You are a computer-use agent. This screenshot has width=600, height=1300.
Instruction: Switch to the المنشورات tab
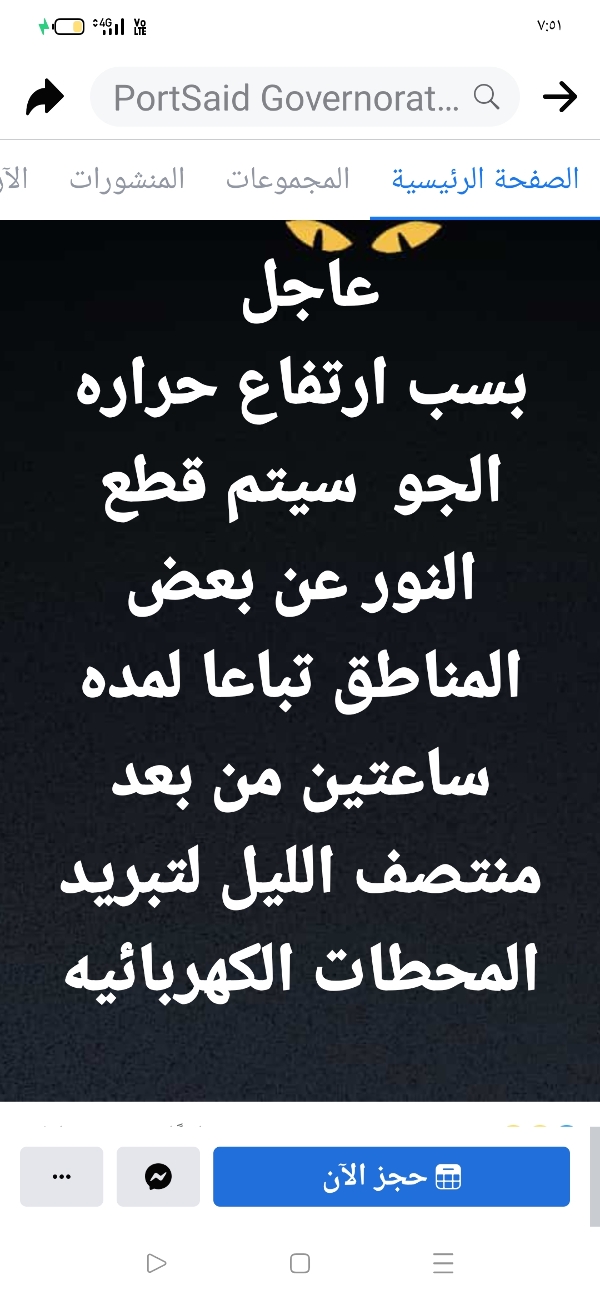127,180
